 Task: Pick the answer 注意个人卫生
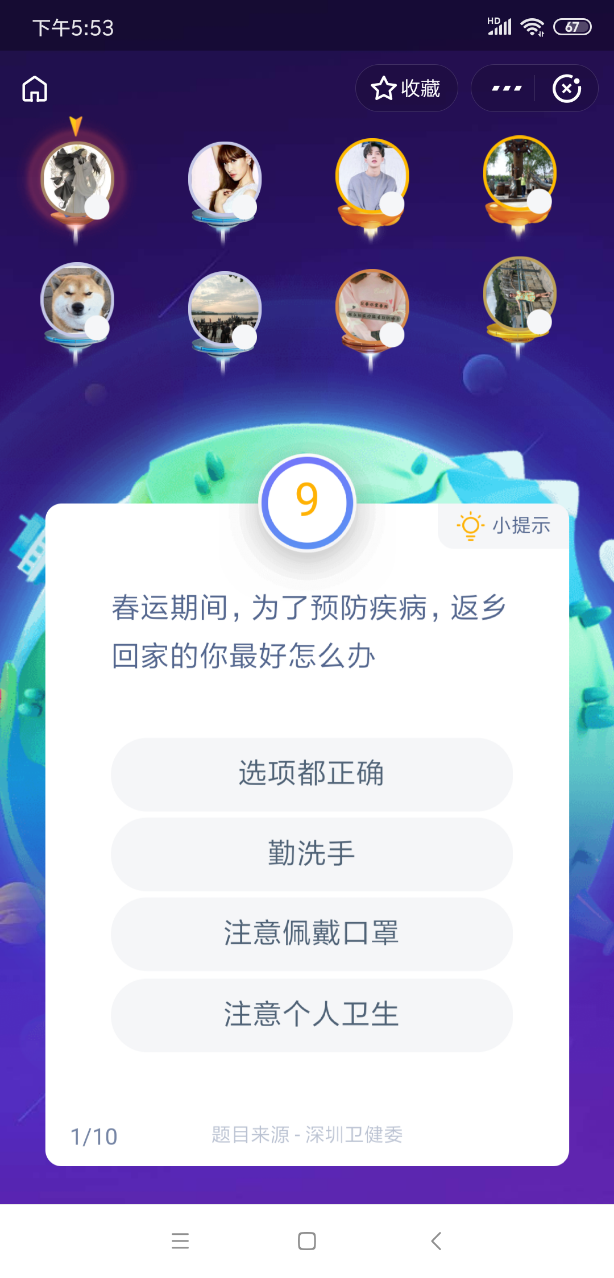(311, 1015)
